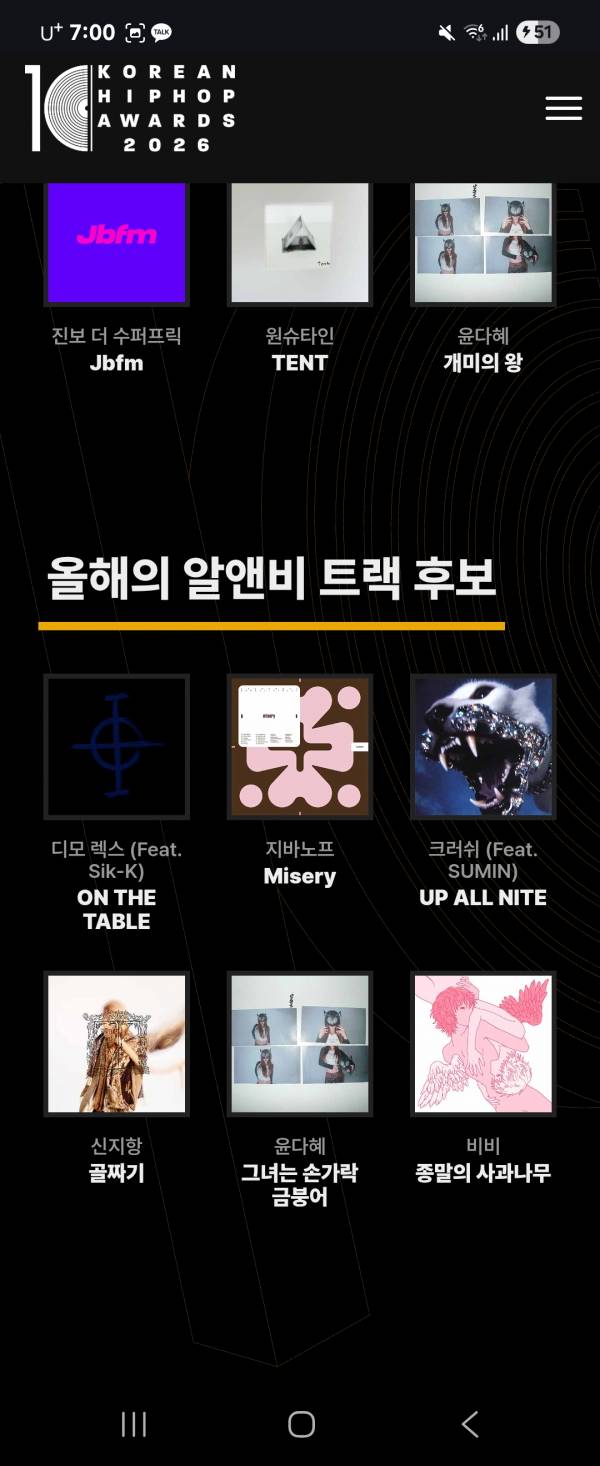The image size is (600, 1466).
Task: Open the Misery track by 지바노프
Action: click(300, 746)
